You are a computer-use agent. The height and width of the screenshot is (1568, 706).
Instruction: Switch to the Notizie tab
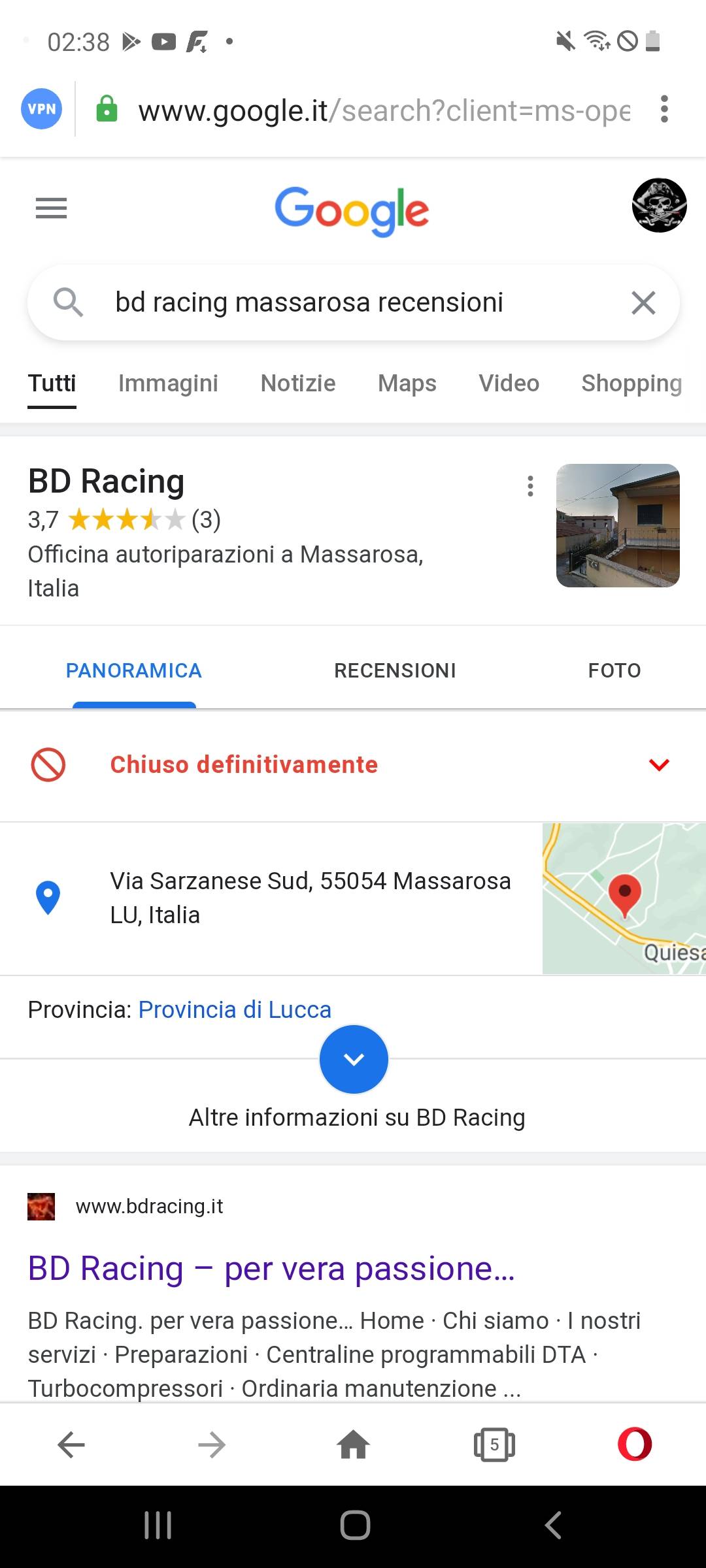coord(298,383)
